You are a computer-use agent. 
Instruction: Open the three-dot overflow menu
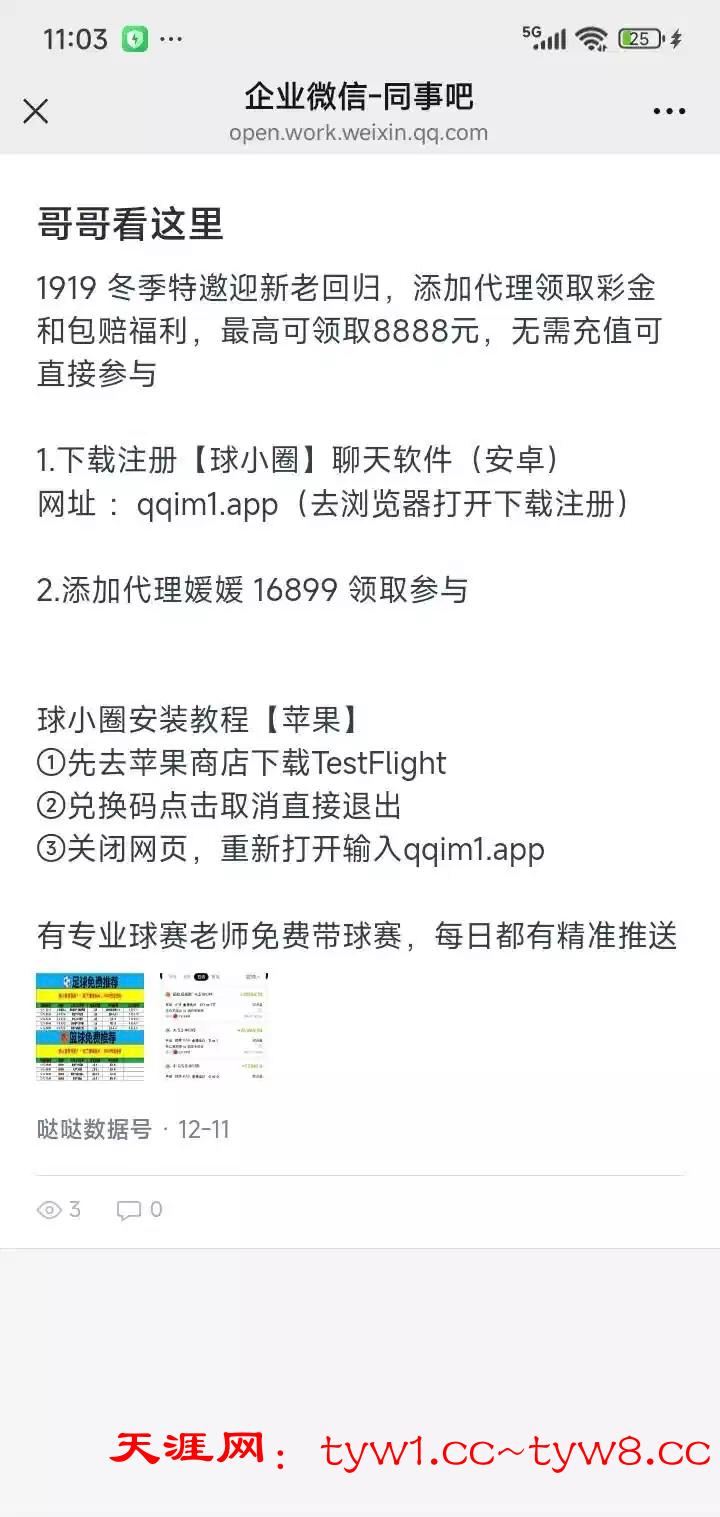(x=669, y=111)
